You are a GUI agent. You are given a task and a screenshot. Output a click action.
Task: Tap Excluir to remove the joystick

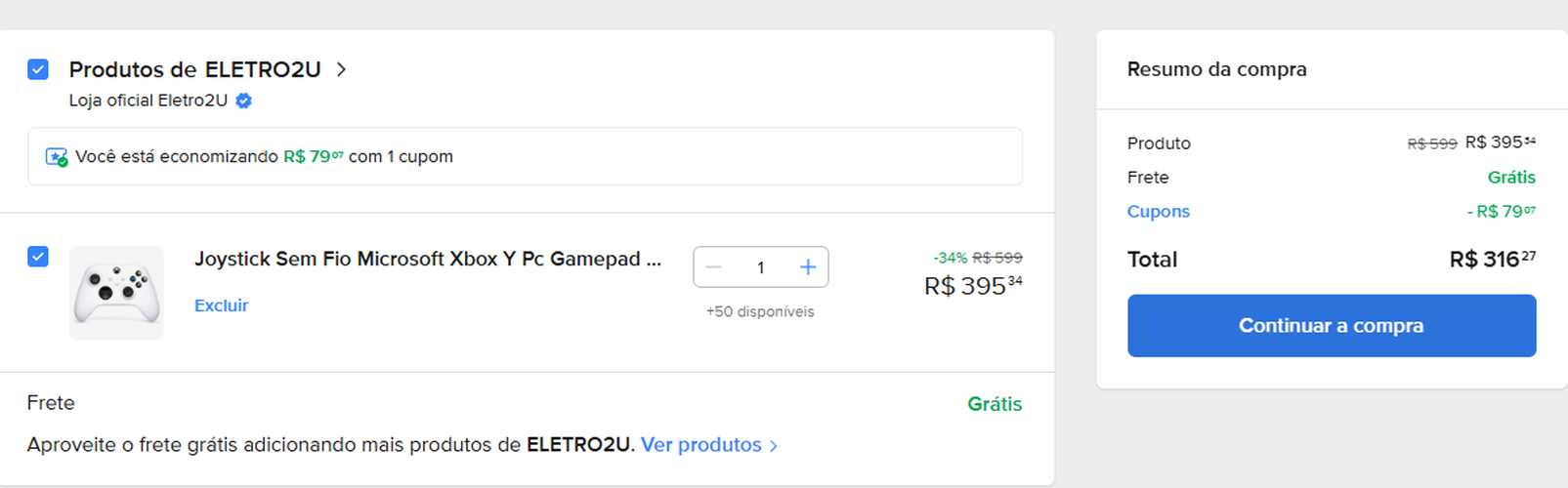221,305
